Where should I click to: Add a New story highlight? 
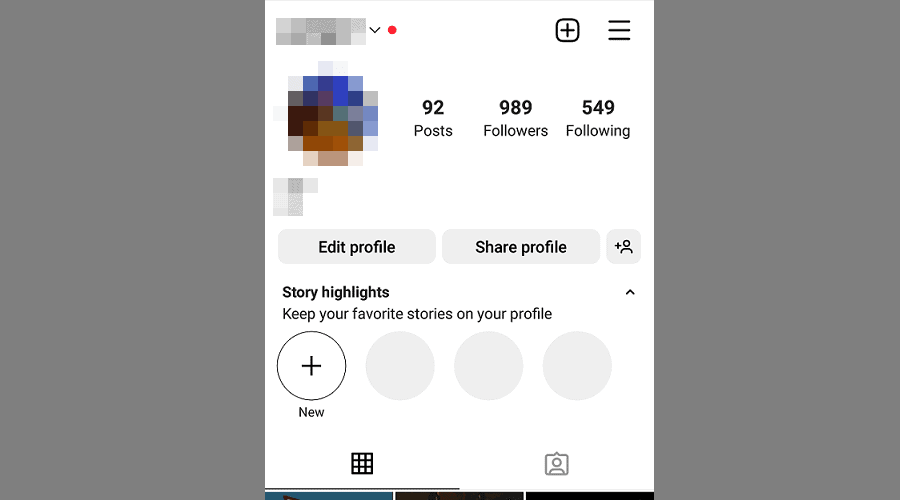(x=312, y=366)
